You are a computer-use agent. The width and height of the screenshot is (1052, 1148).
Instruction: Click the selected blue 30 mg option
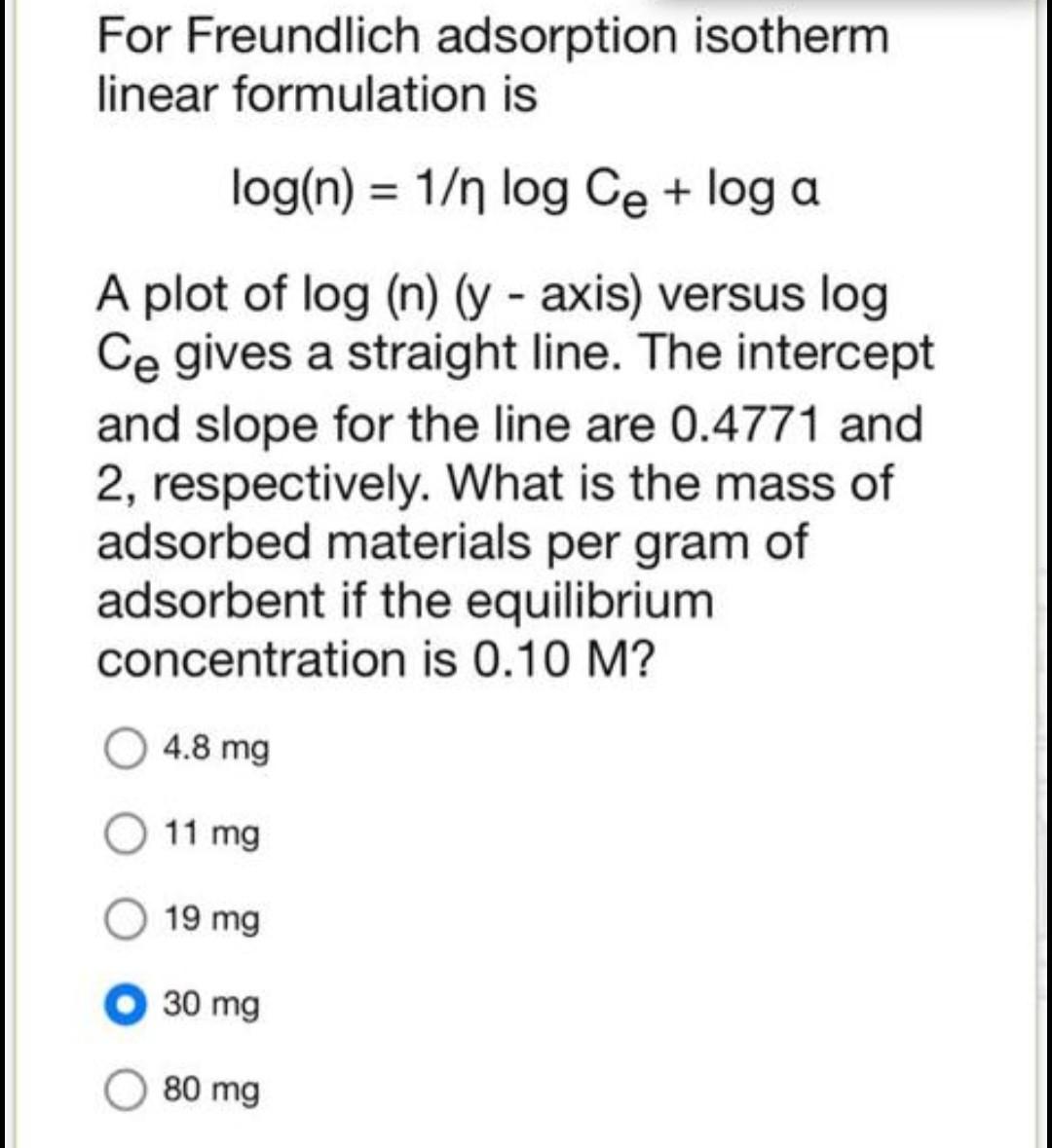pyautogui.click(x=125, y=1004)
